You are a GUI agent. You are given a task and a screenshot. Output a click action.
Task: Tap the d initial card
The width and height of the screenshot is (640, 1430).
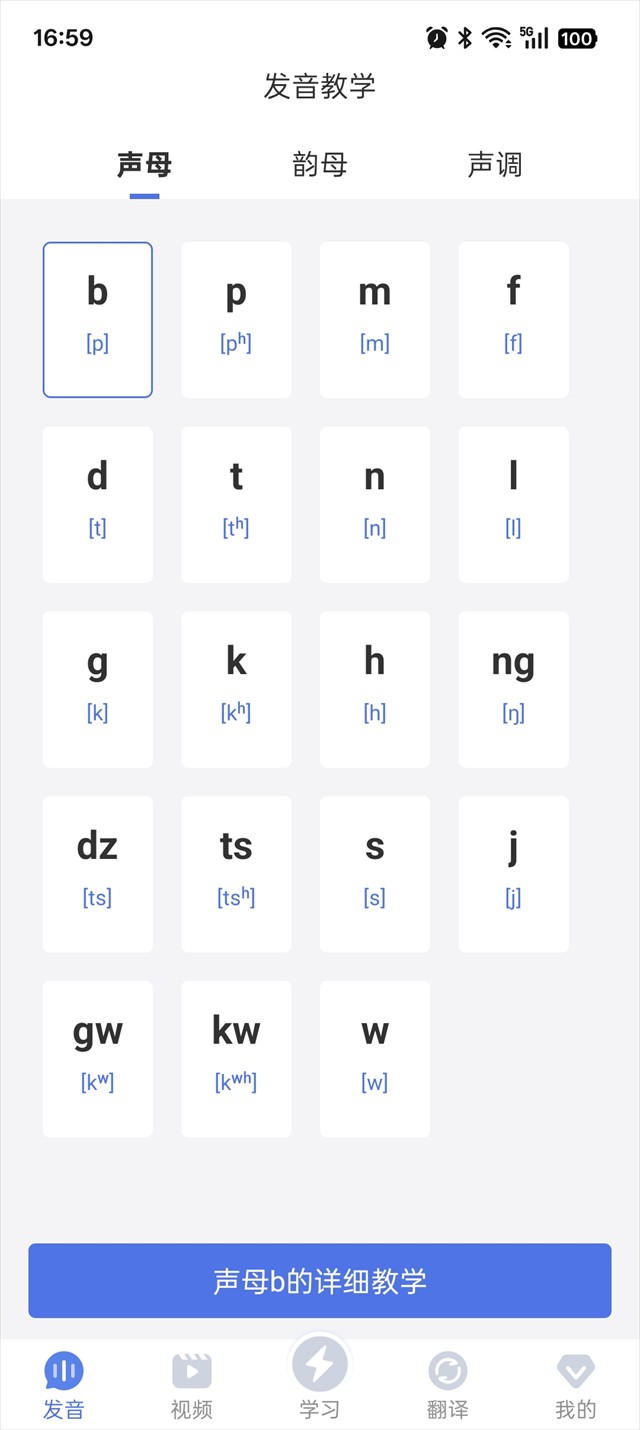(x=98, y=504)
